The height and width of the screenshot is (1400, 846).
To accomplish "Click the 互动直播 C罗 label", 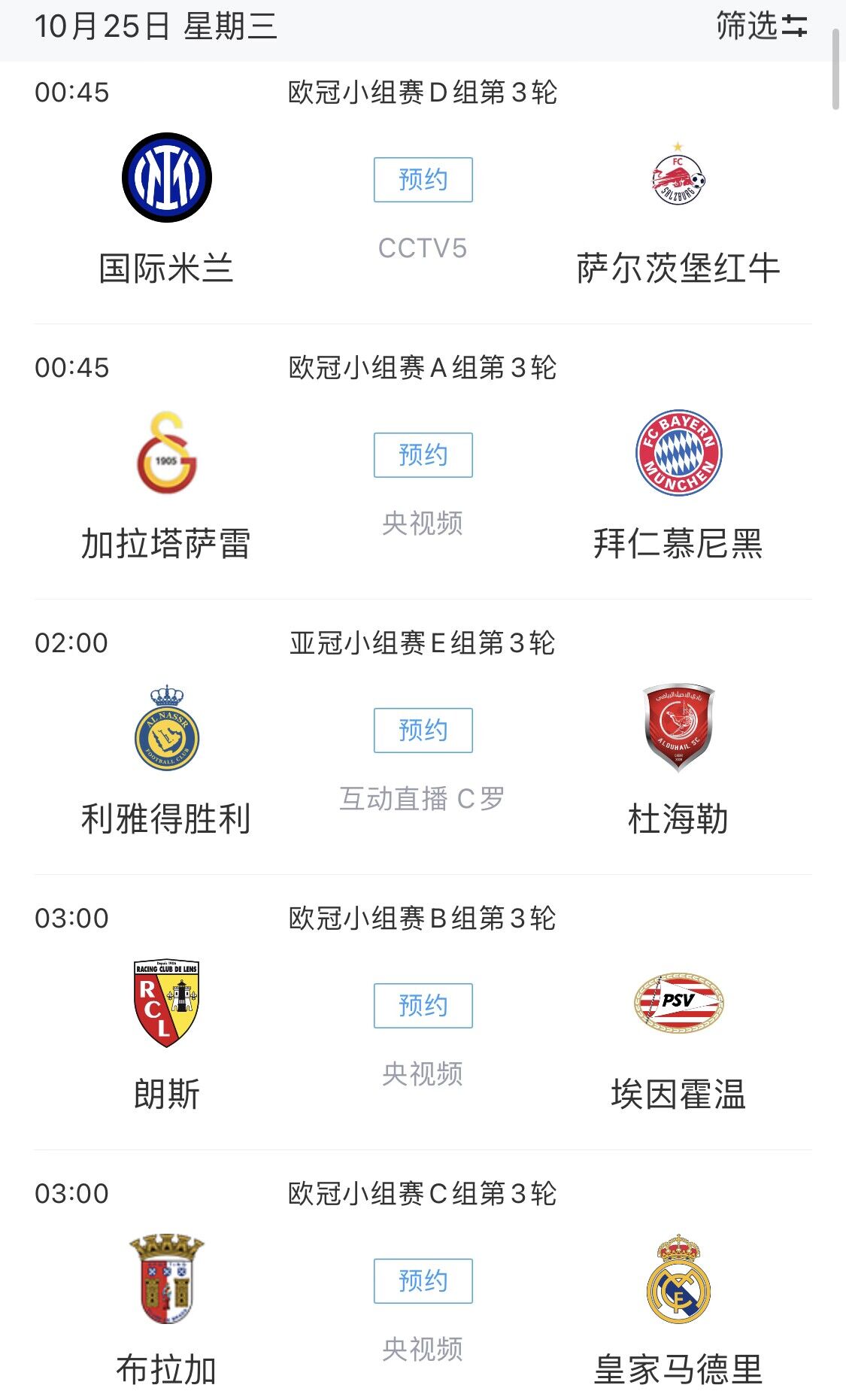I will [423, 801].
